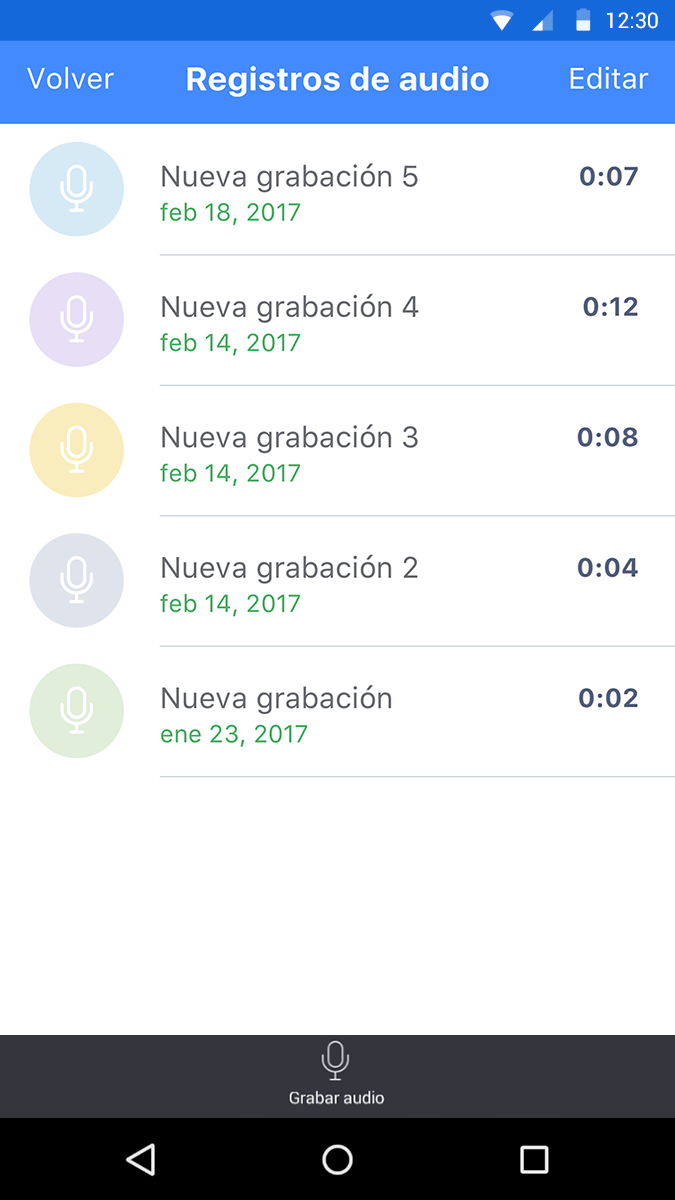Go back with the Volver button
Viewport: 675px width, 1200px height.
[x=70, y=79]
